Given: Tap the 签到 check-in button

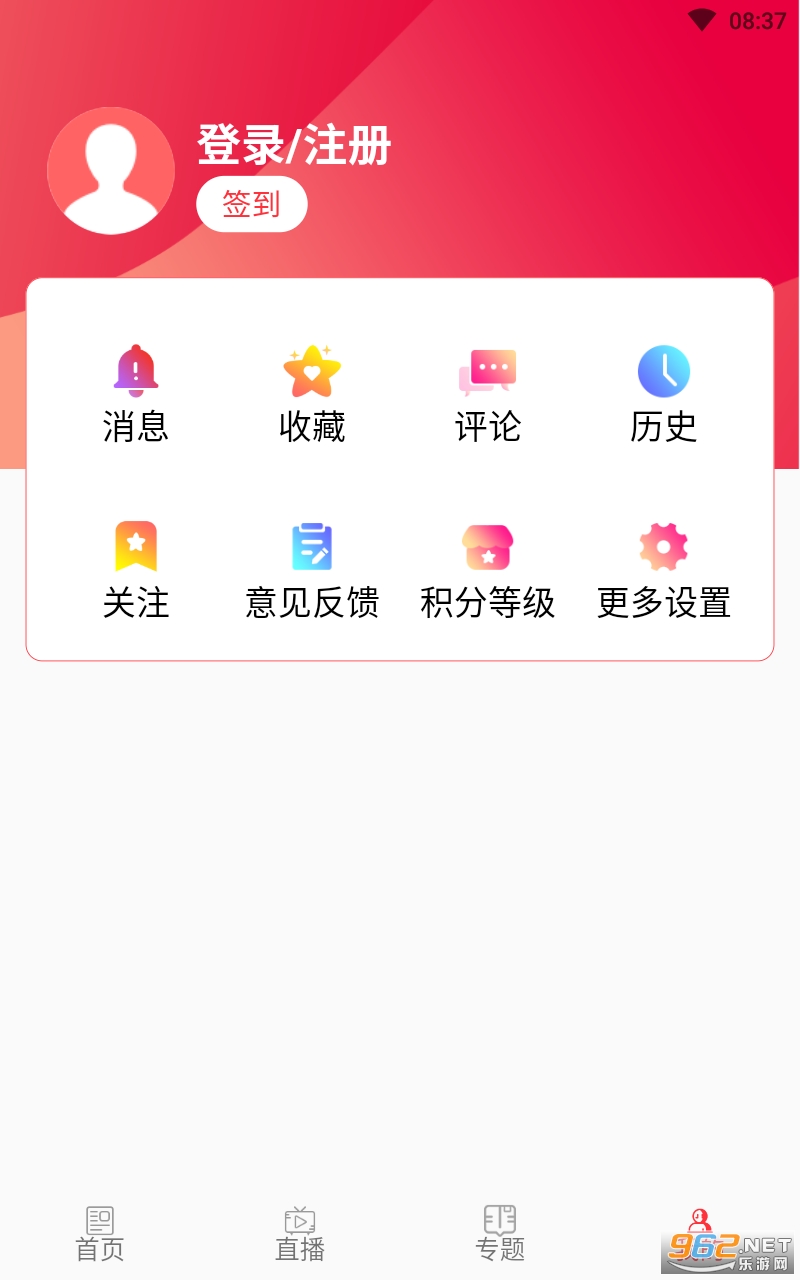Looking at the screenshot, I should click(x=251, y=204).
